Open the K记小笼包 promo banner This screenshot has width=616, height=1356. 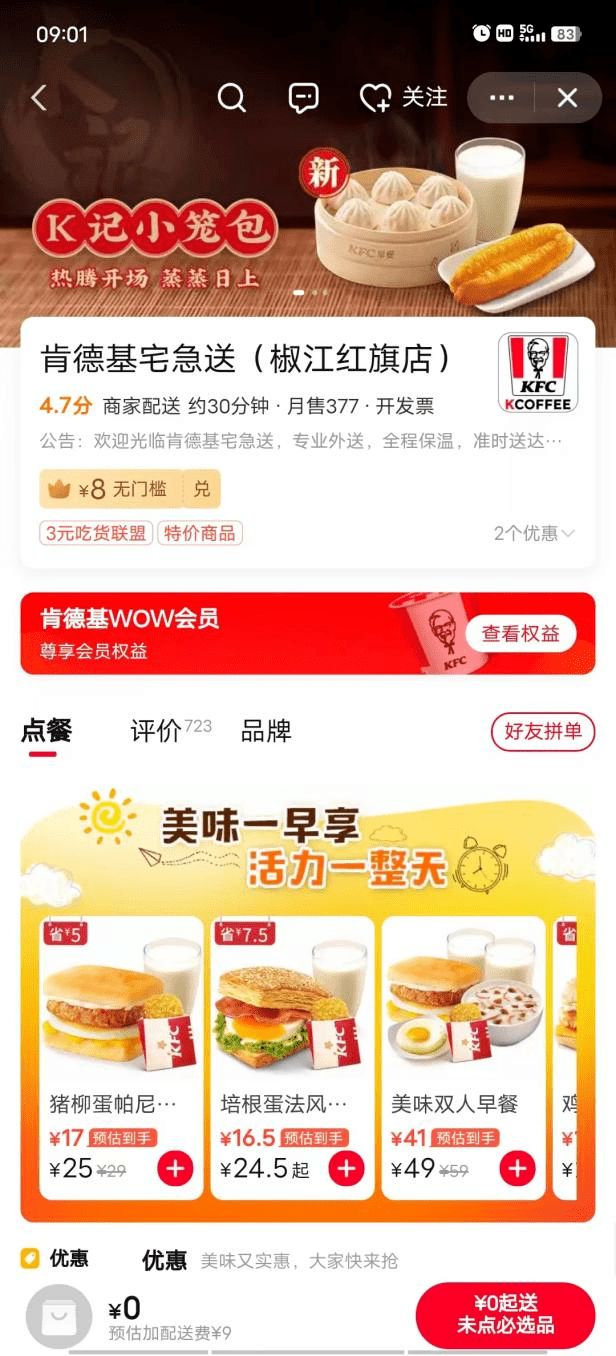pyautogui.click(x=307, y=230)
